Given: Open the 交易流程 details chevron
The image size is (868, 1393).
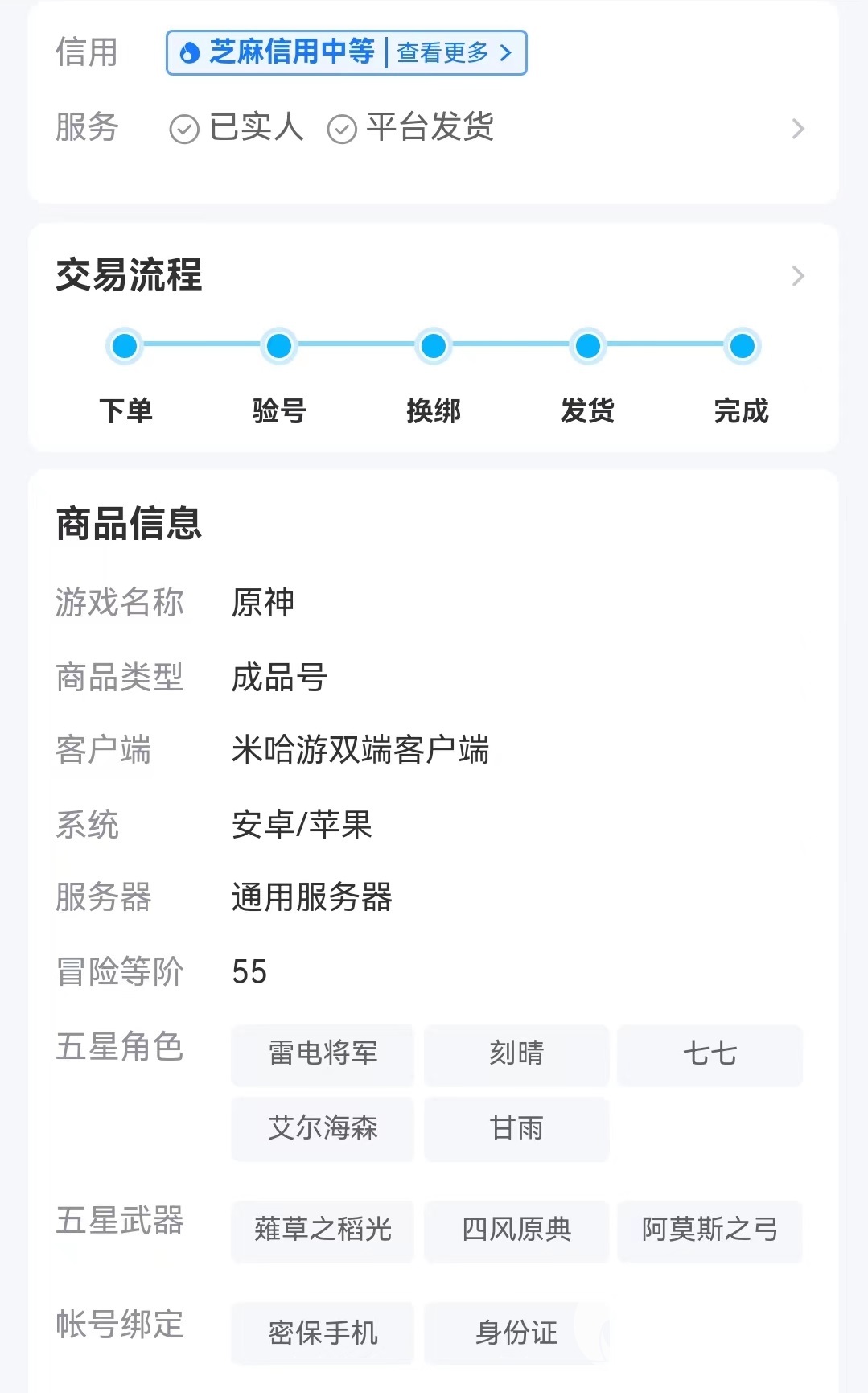Looking at the screenshot, I should [x=797, y=276].
